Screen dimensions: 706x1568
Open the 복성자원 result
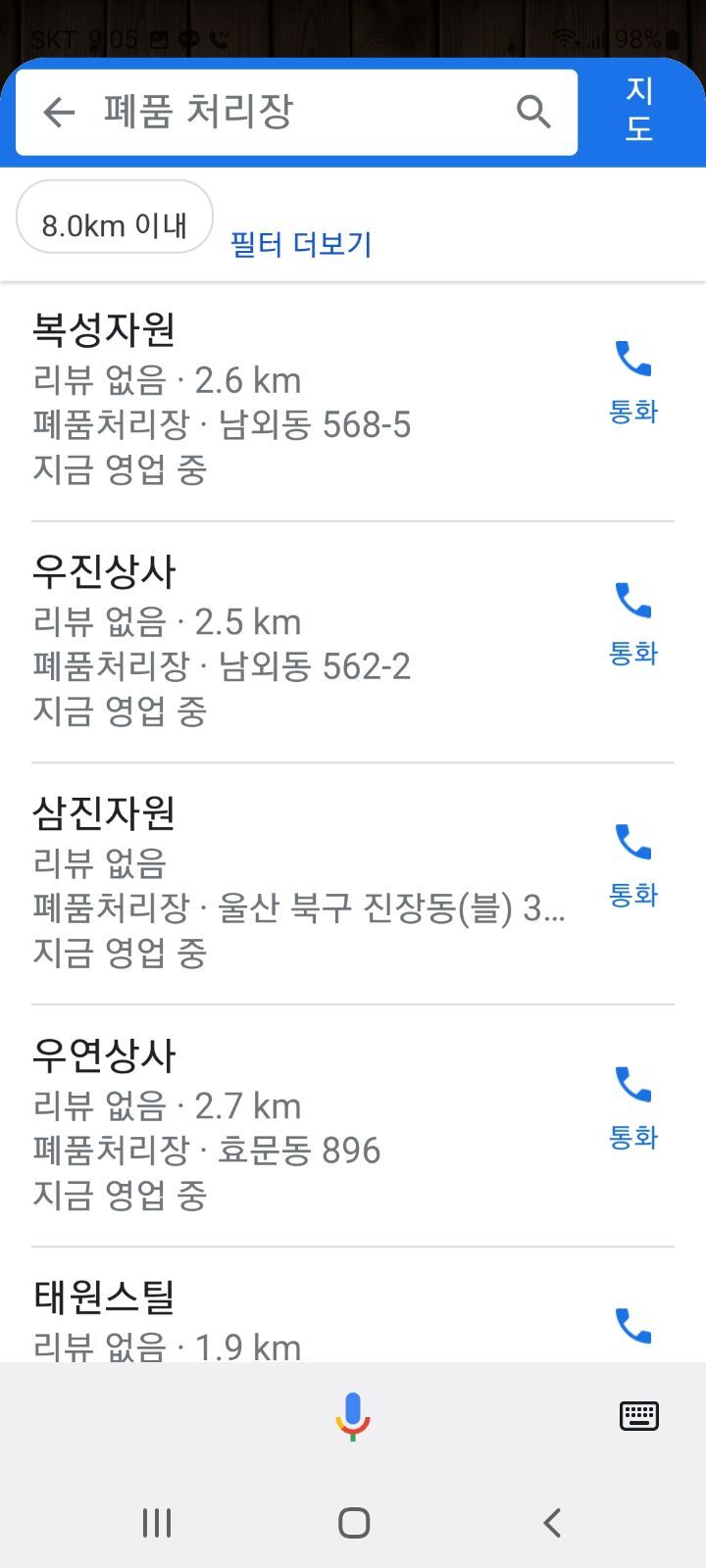(x=294, y=400)
